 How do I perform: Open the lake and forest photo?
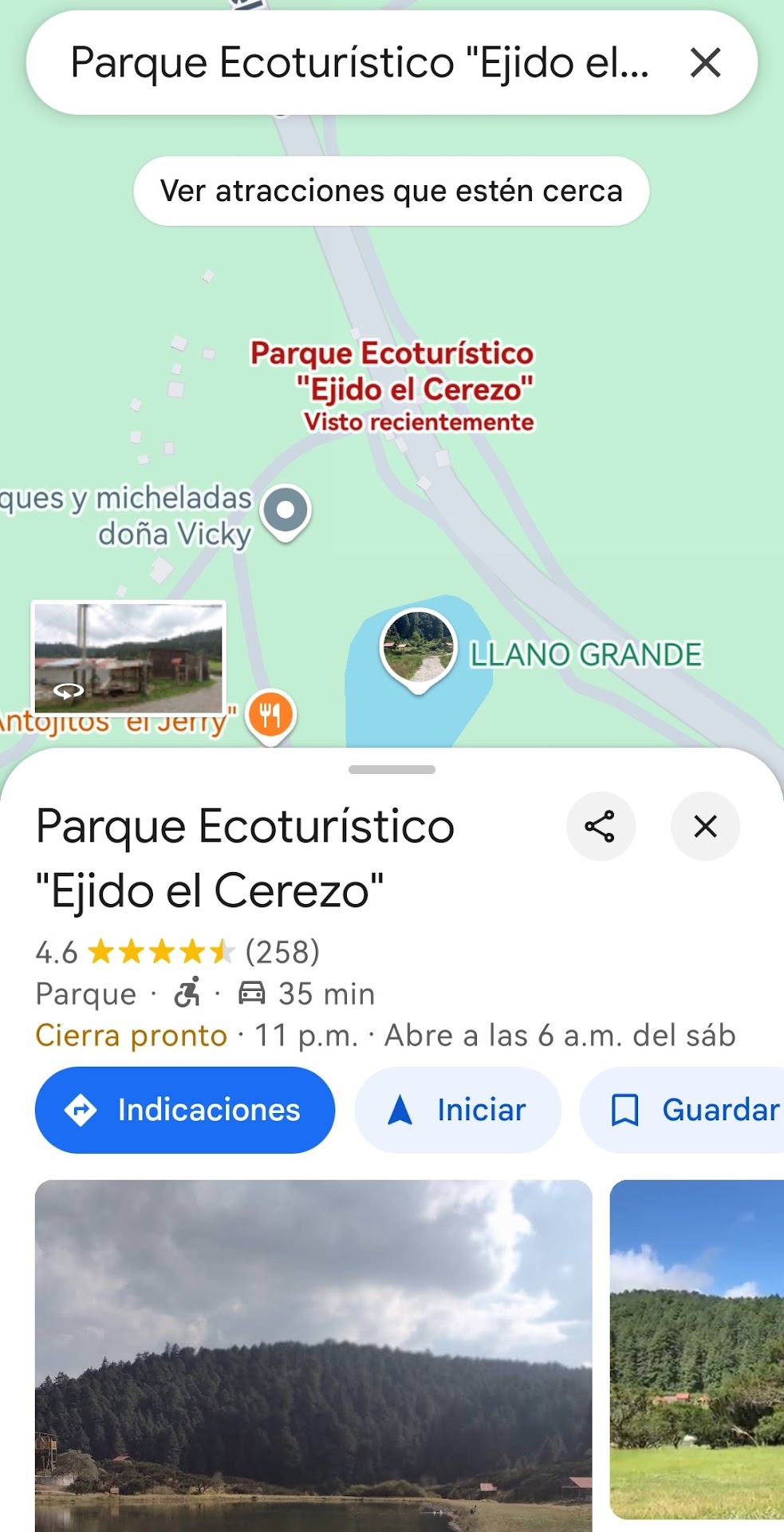coord(313,1355)
